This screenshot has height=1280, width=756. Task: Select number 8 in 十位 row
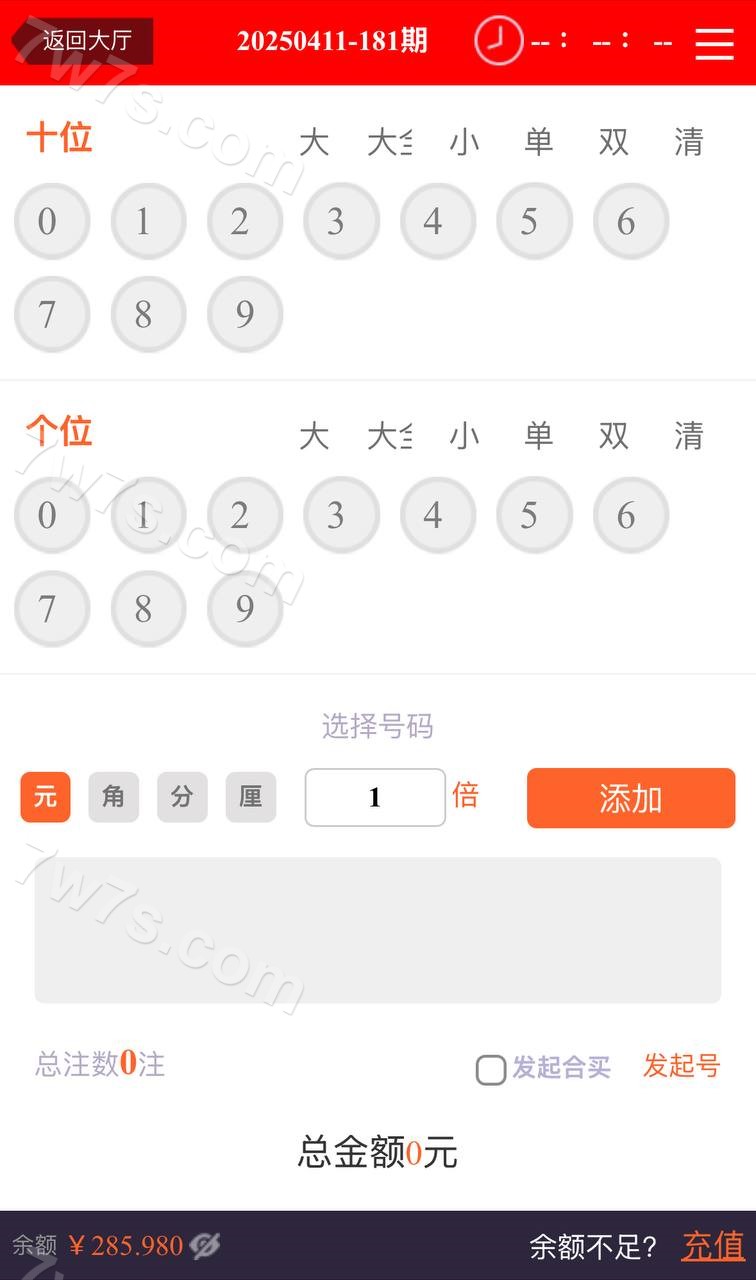[x=143, y=315]
